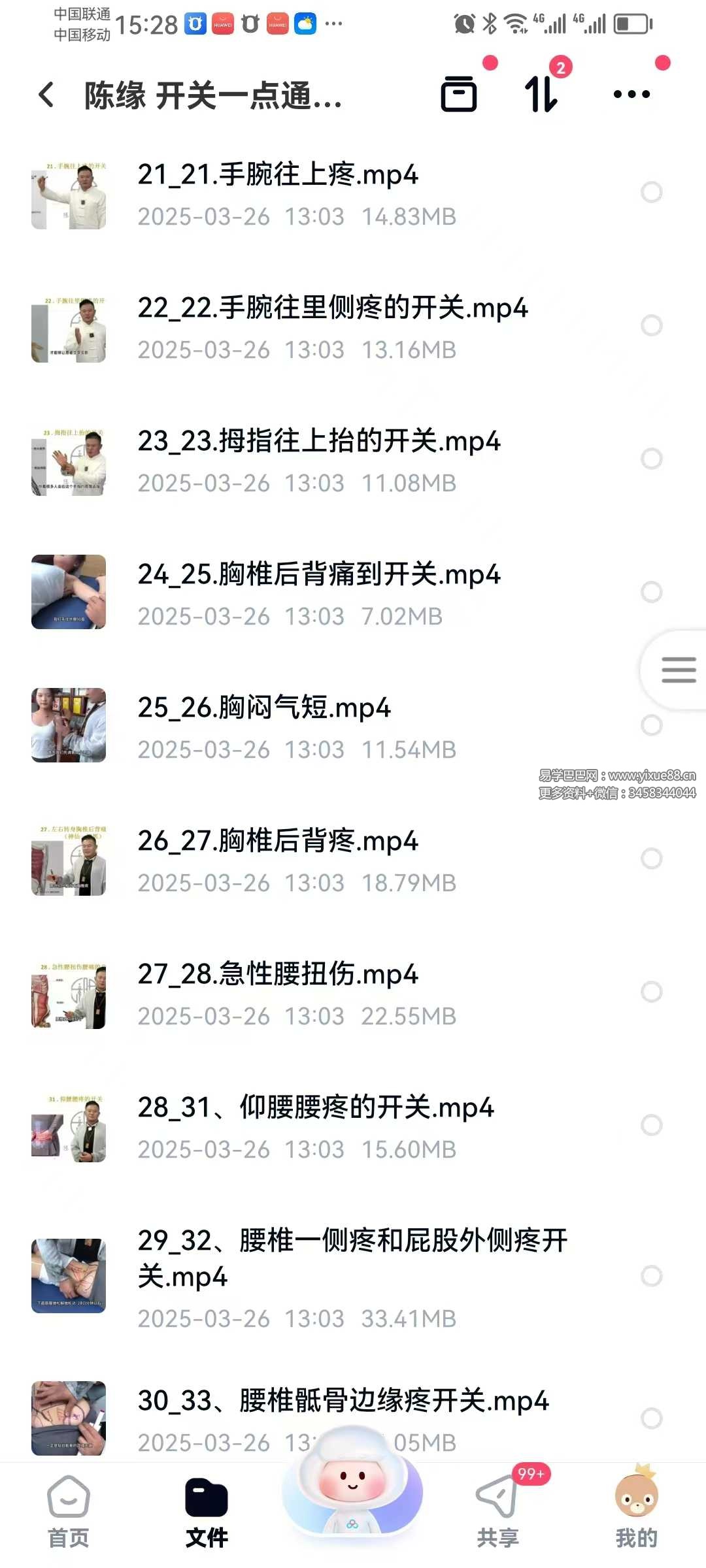This screenshot has width=706, height=1568.
Task: Open 24_25.胸椎后背痛到开关.mp4
Action: click(318, 575)
